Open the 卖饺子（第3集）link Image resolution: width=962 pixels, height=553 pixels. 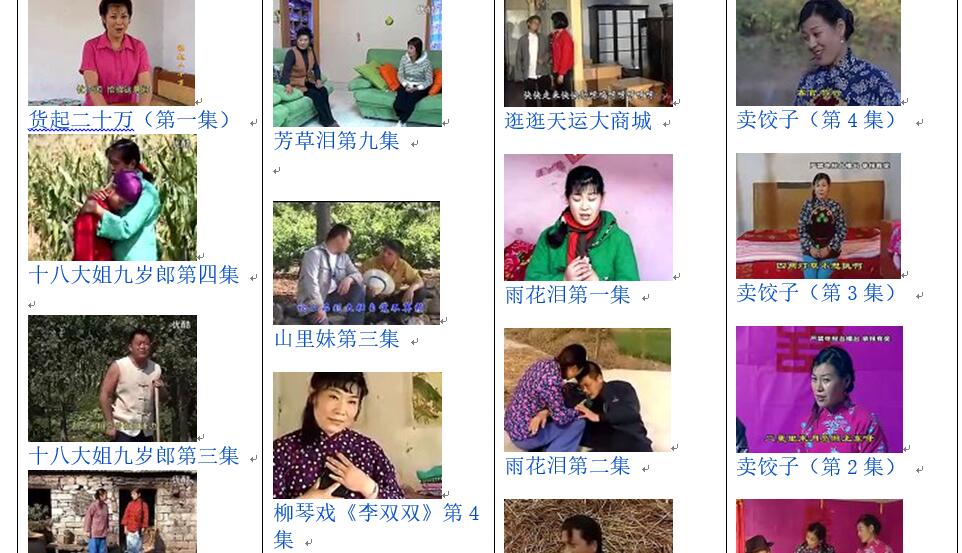pyautogui.click(x=817, y=293)
